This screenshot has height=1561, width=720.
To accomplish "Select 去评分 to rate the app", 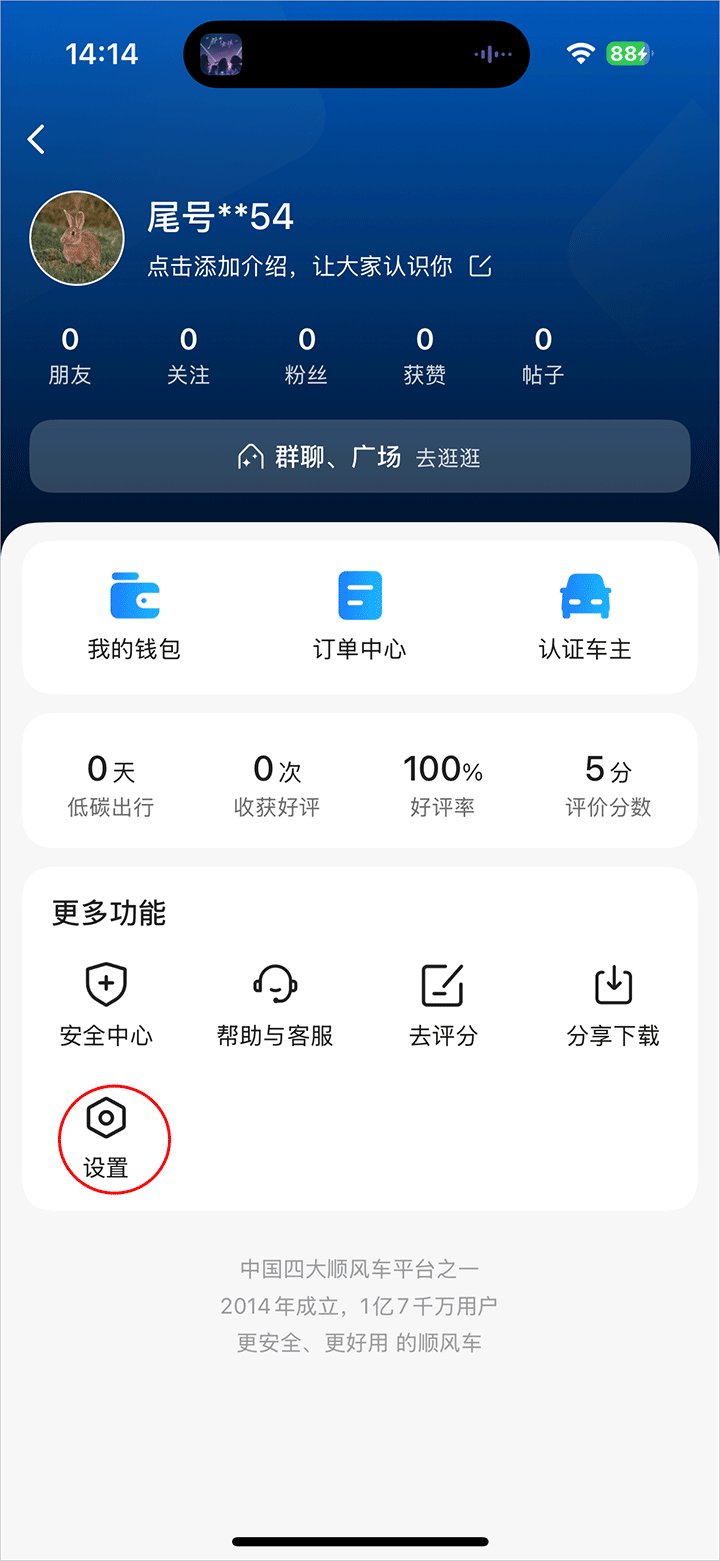I will coord(443,1005).
